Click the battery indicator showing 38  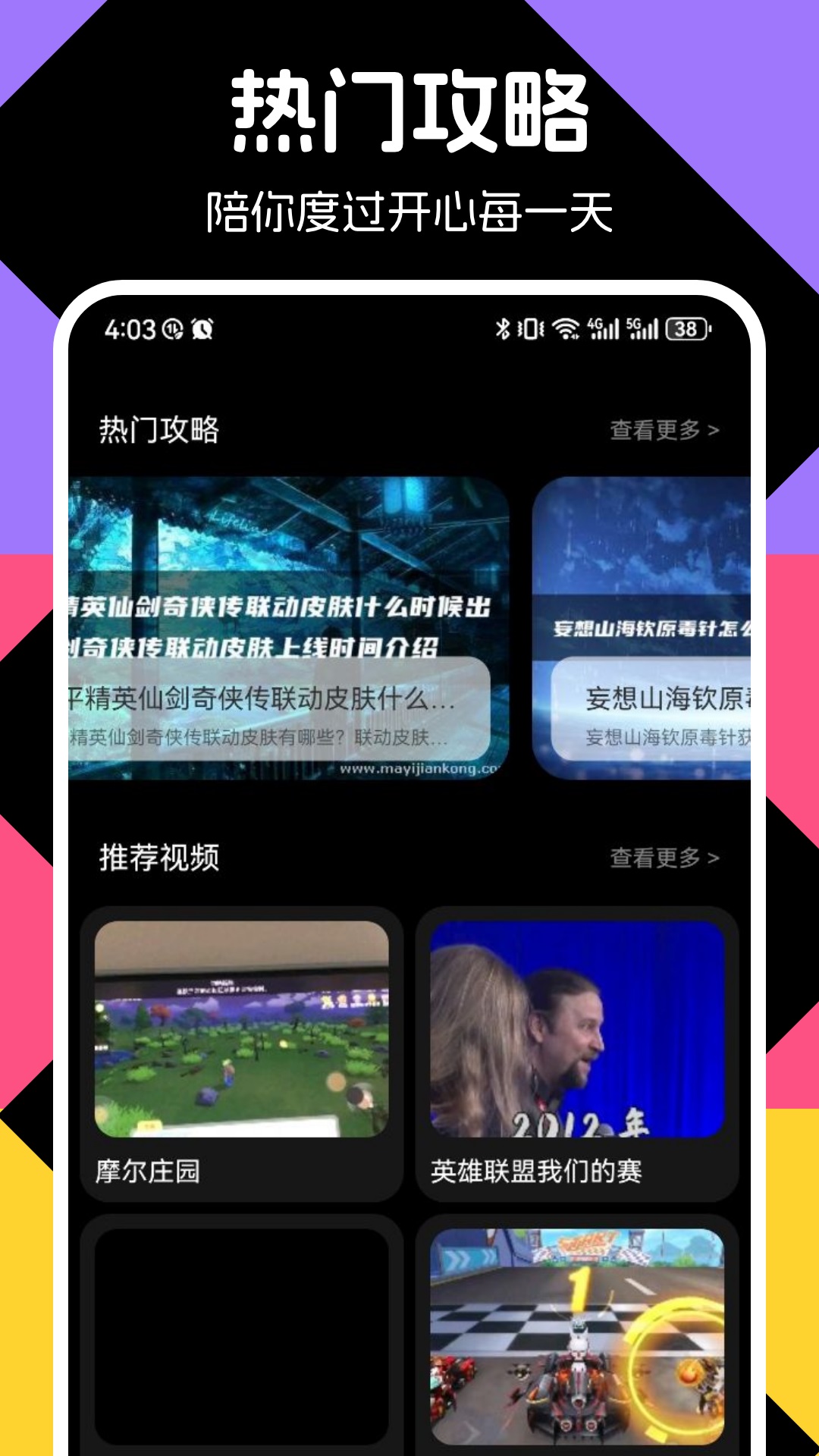tap(686, 328)
